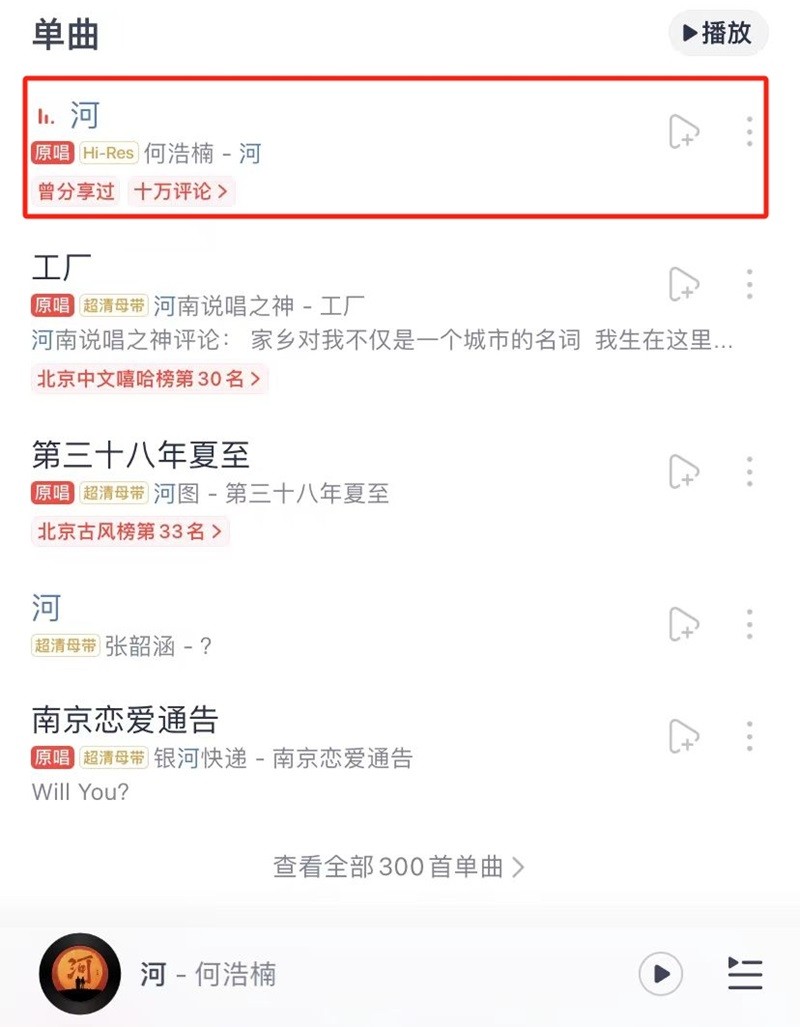View the 十万评论 comments tag
This screenshot has width=800, height=1027.
[x=181, y=191]
